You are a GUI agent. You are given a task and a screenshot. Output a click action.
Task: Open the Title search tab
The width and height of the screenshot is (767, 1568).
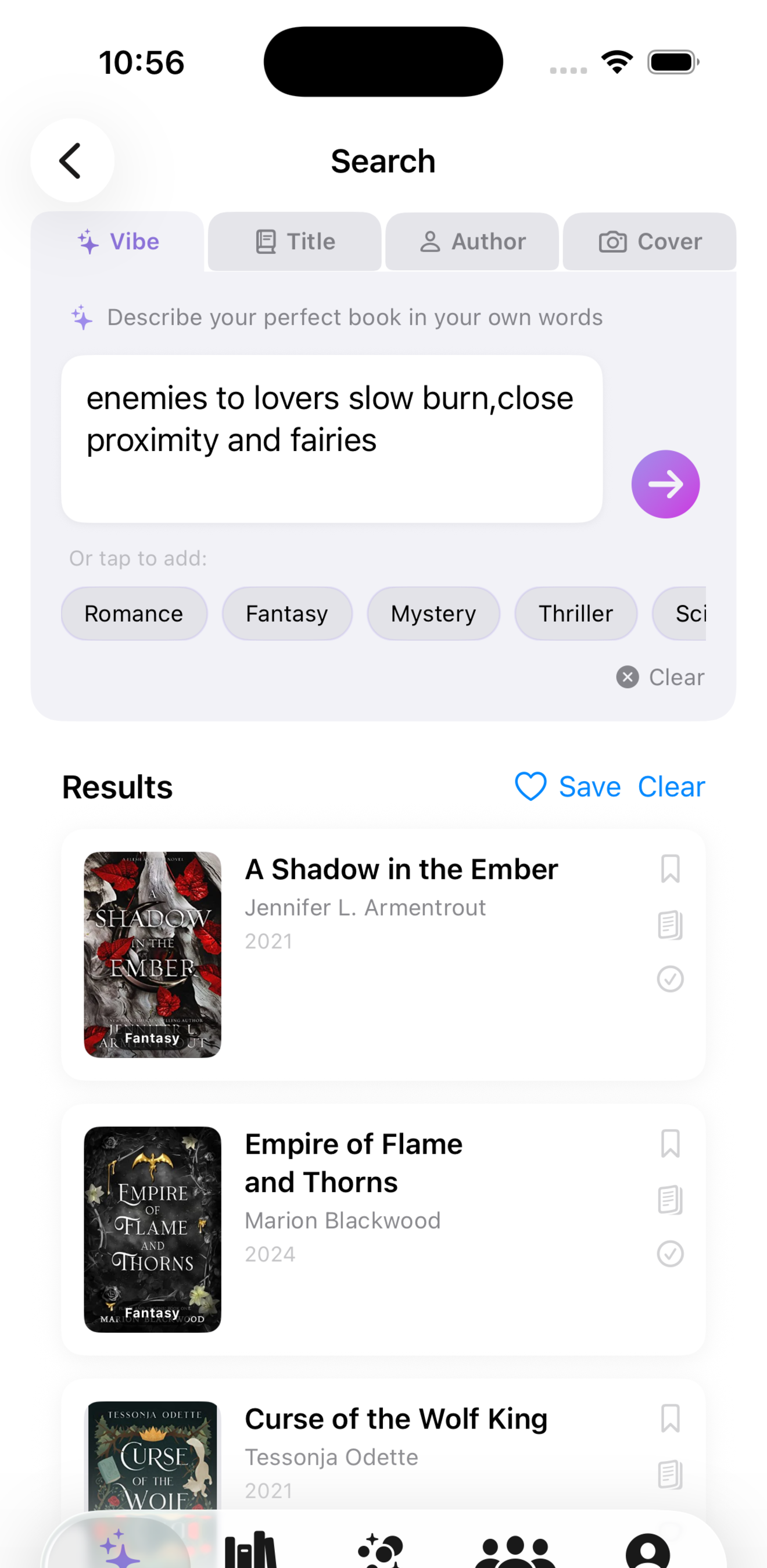[x=294, y=242]
